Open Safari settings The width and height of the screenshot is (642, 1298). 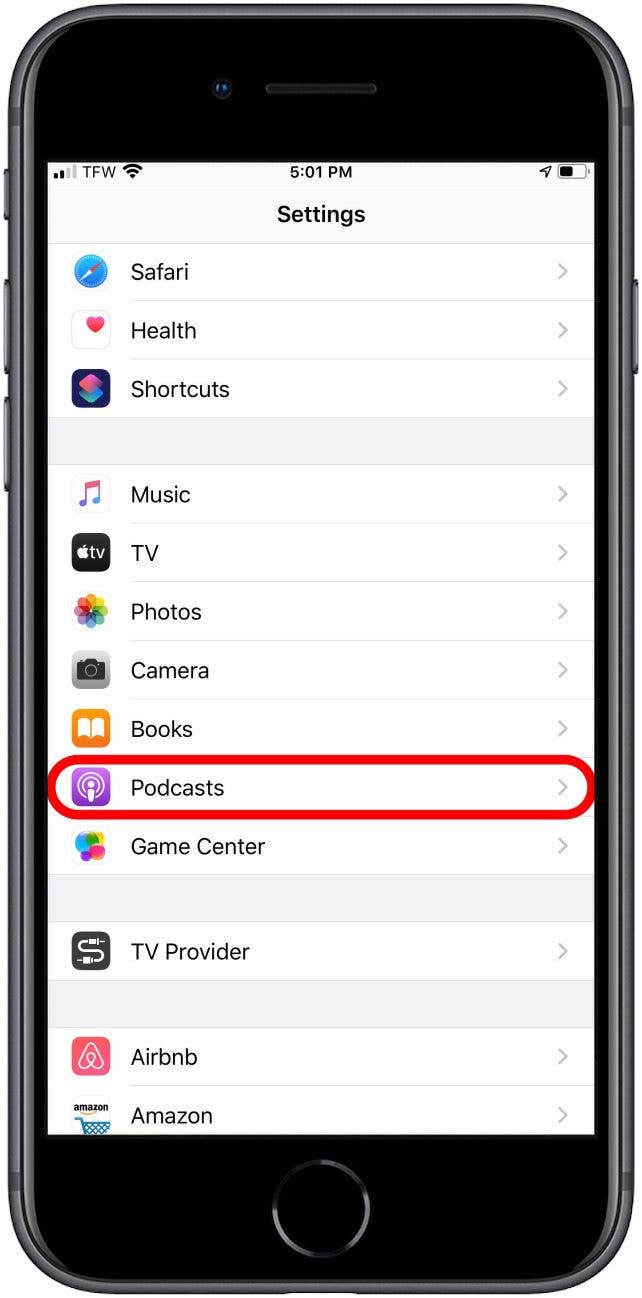point(320,272)
